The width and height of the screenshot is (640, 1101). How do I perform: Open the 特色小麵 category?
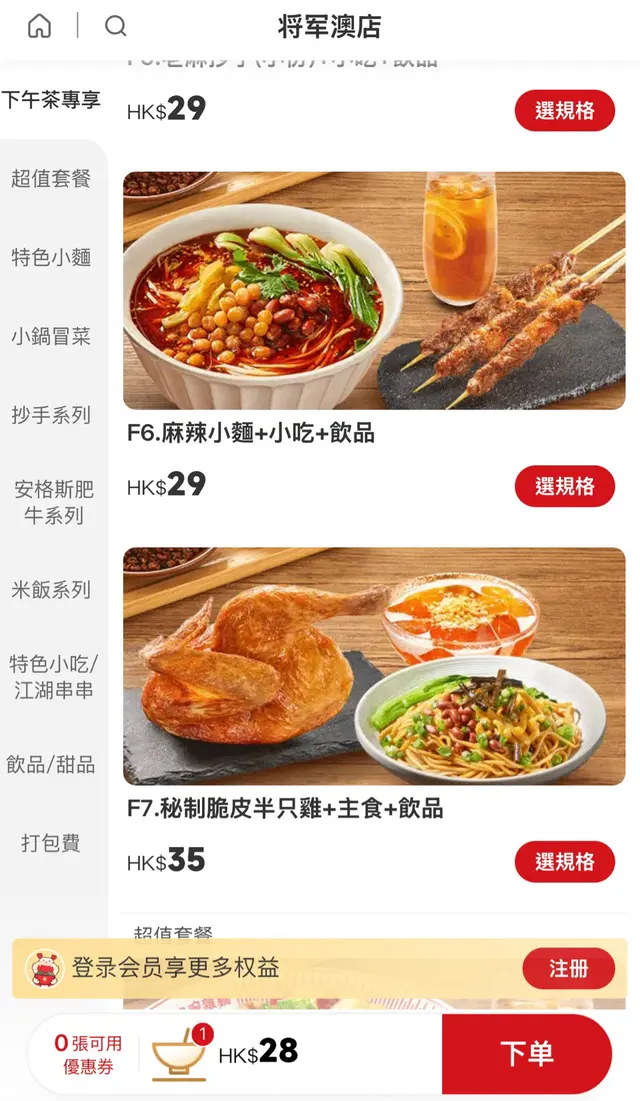point(51,258)
